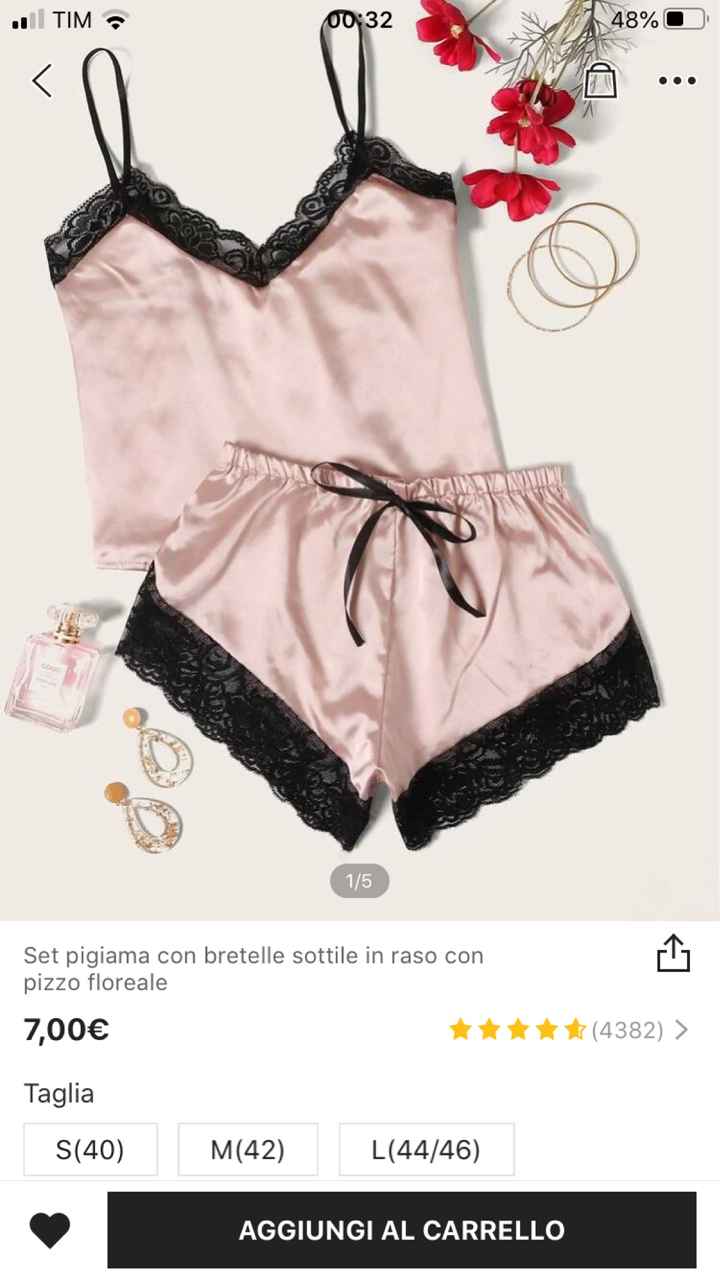Tap Aggiungi al carrello
720x1280 pixels.
click(402, 1229)
